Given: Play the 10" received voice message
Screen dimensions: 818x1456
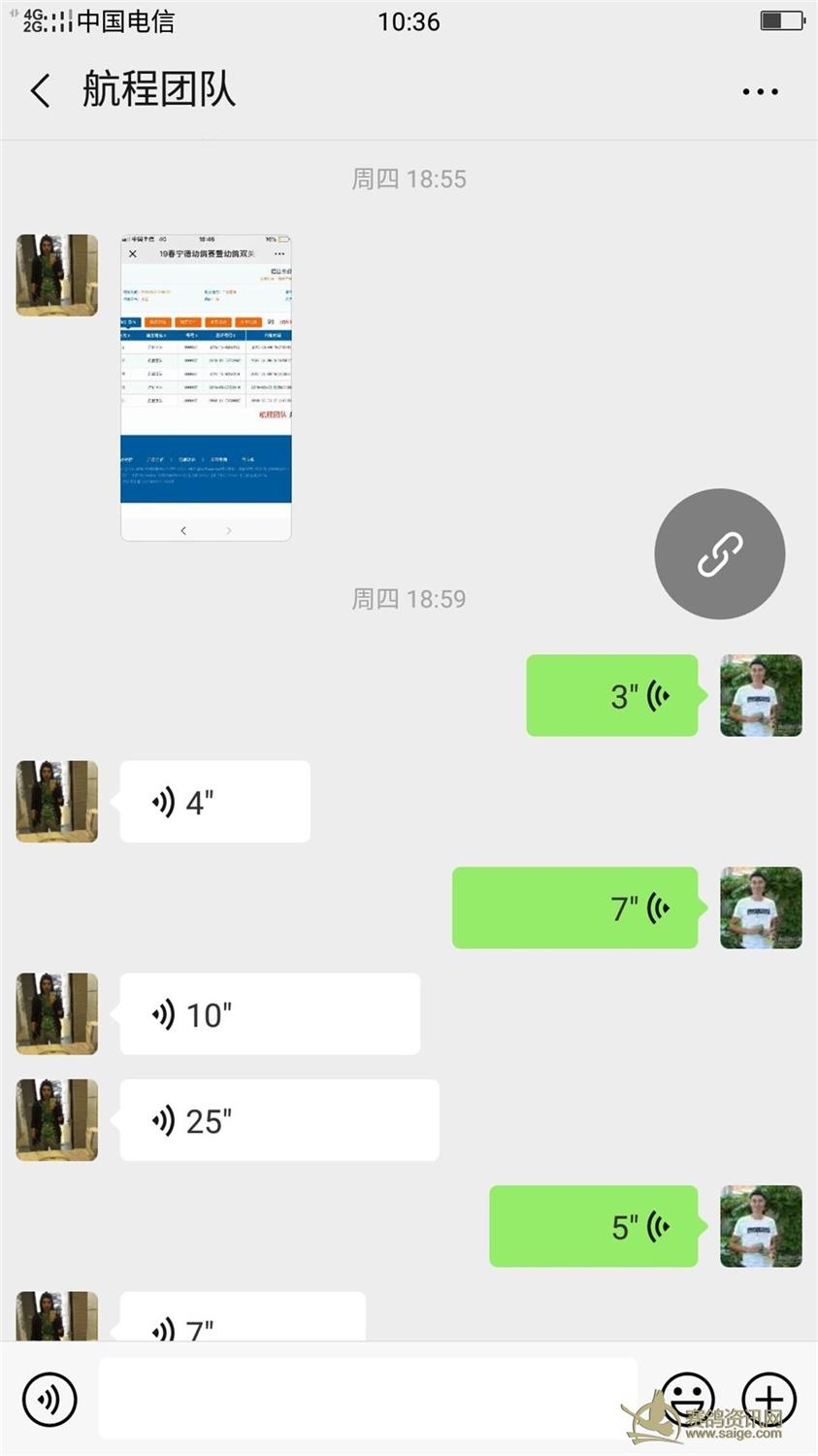Looking at the screenshot, I should click(x=270, y=1014).
